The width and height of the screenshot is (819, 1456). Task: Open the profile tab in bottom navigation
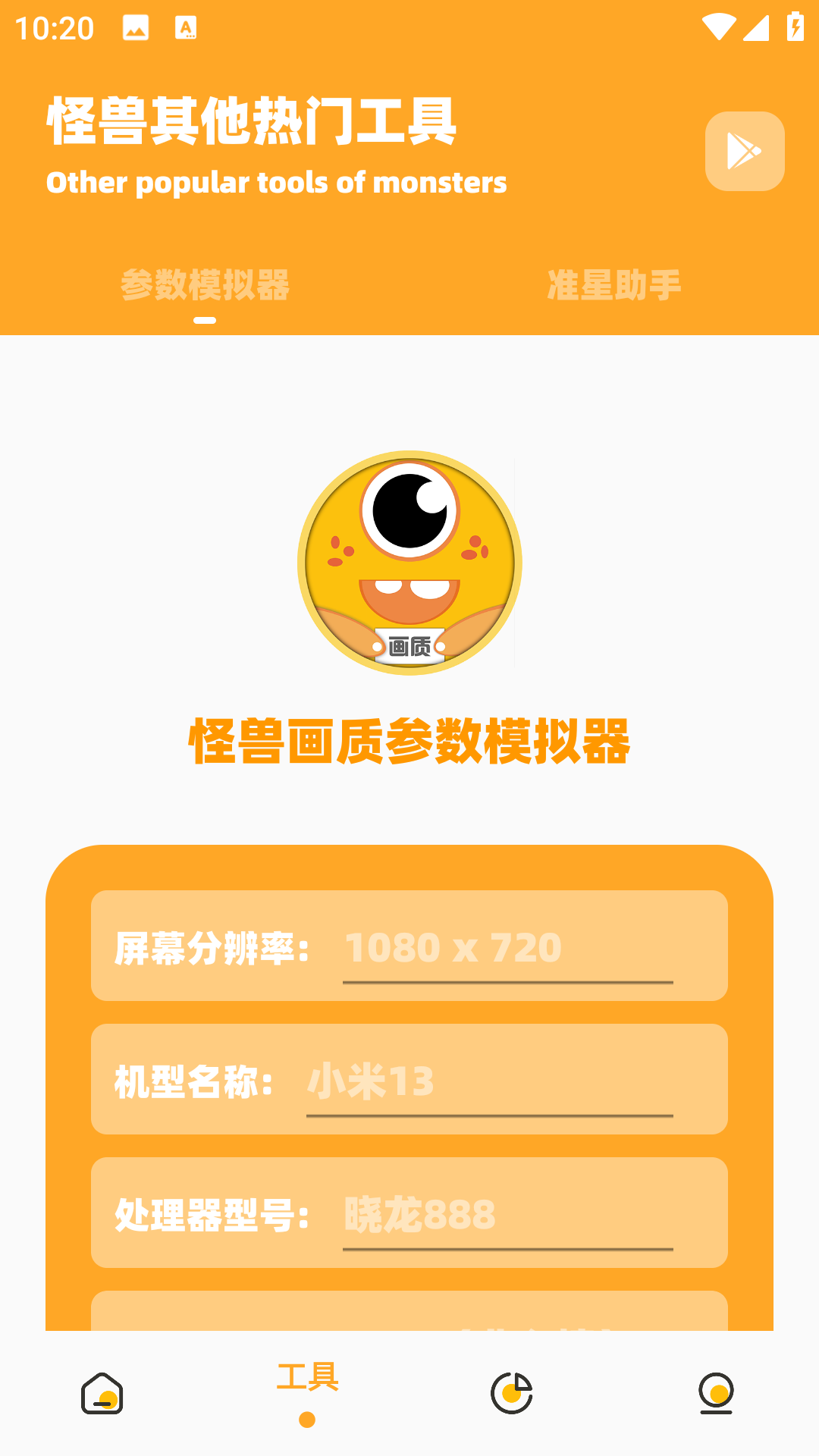(x=717, y=1394)
